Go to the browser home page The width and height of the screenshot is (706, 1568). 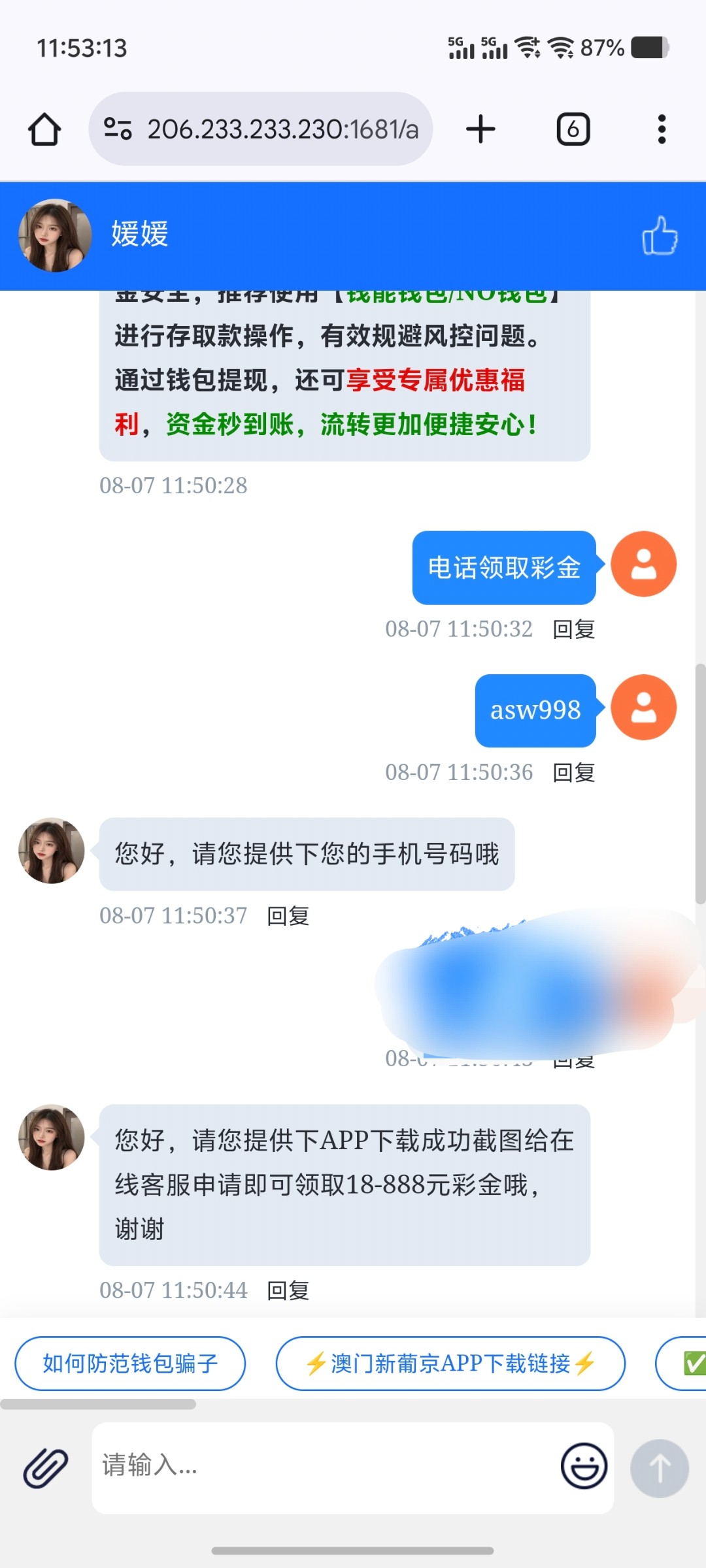pyautogui.click(x=44, y=129)
